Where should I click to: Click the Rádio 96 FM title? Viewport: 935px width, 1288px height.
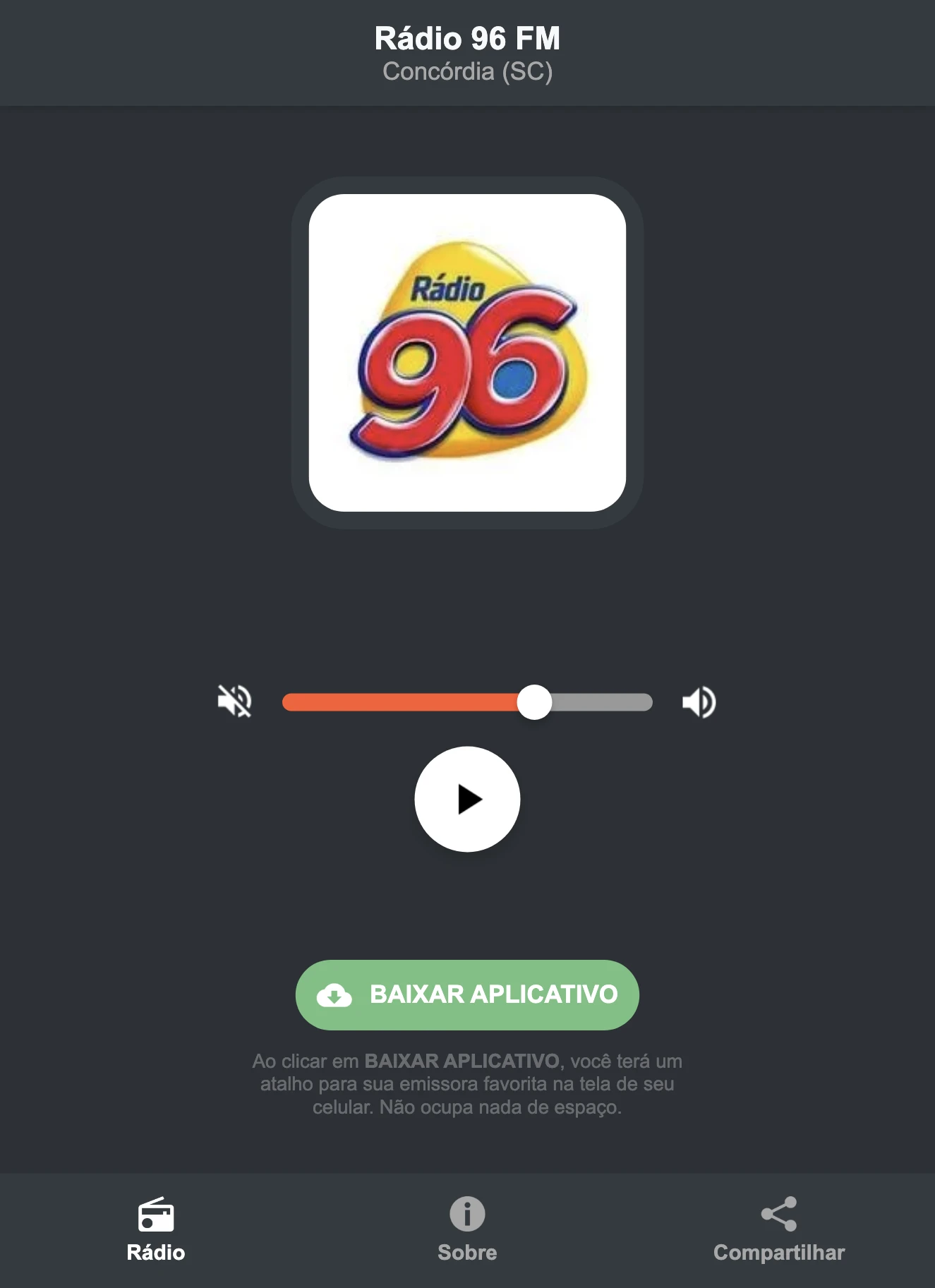coord(467,40)
